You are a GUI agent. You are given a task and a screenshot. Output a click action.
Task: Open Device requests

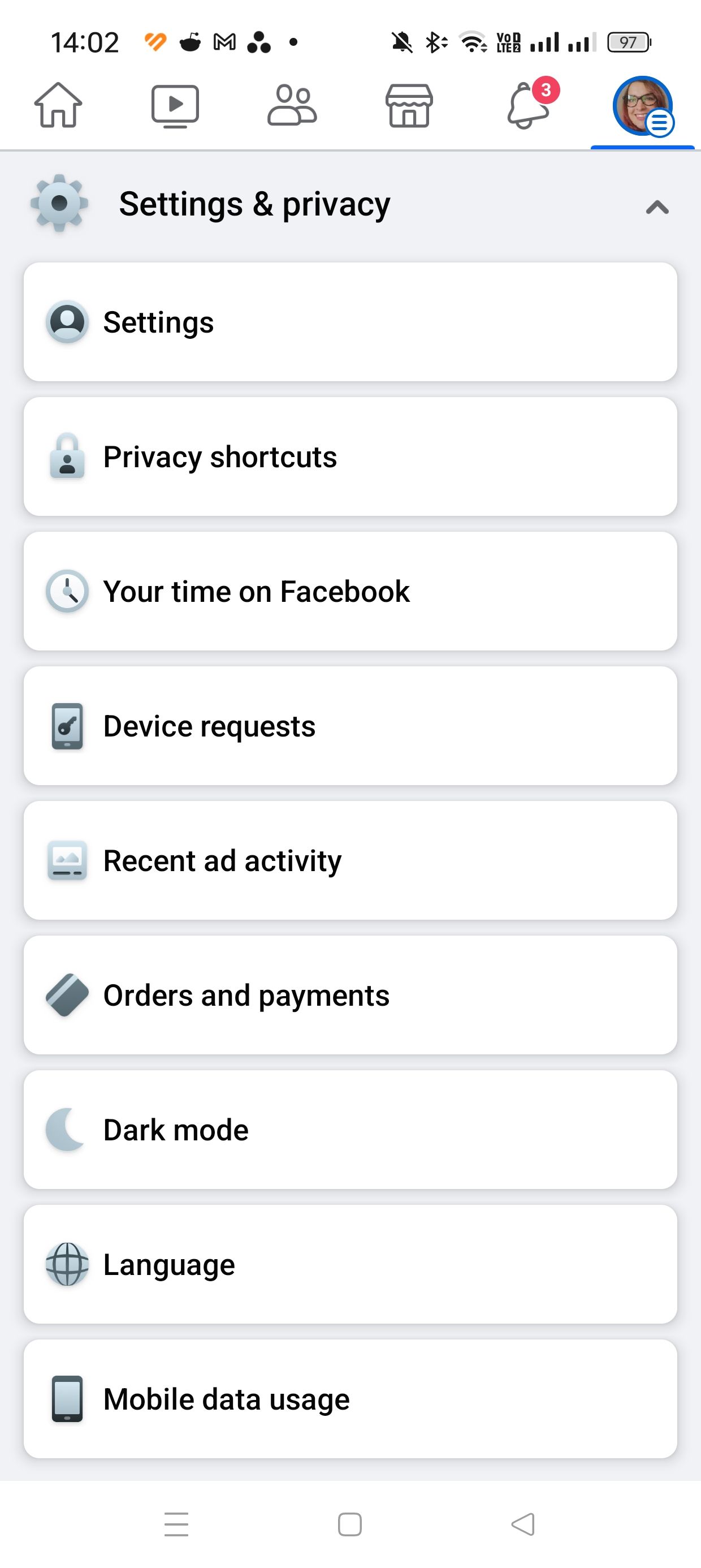[x=350, y=726]
